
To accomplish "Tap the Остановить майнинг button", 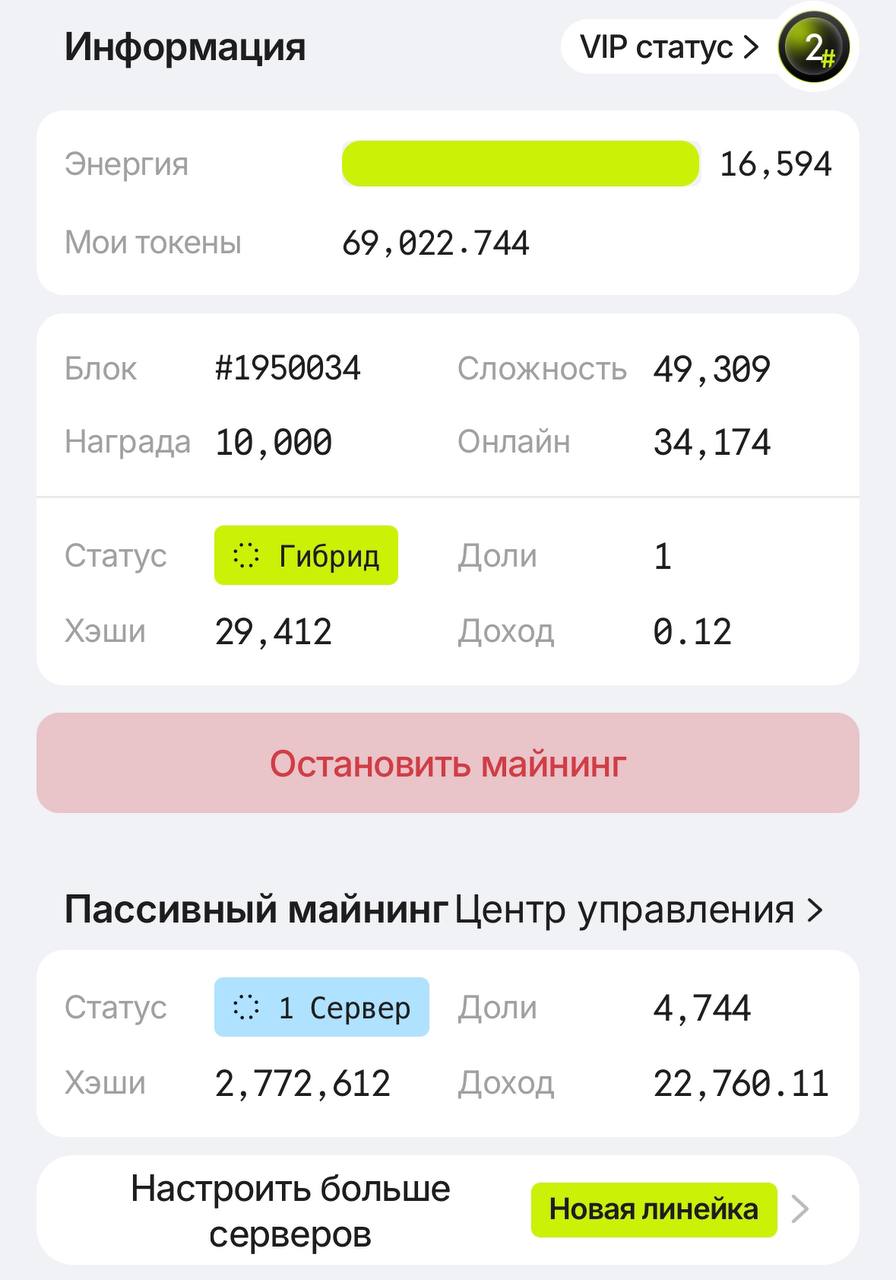I will click(448, 764).
